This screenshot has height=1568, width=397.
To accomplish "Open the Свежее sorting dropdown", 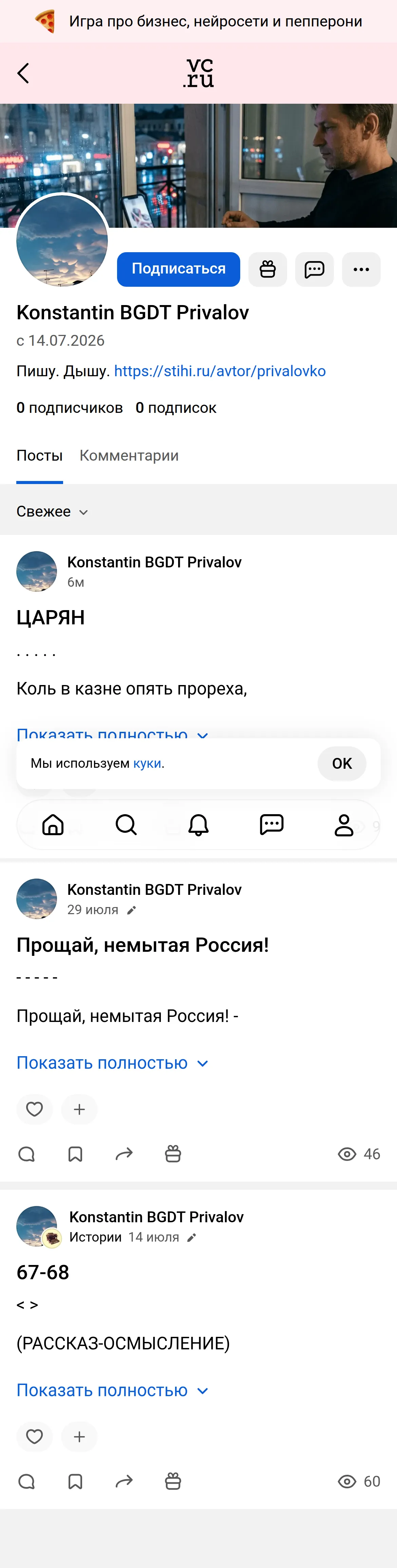I will coord(52,511).
